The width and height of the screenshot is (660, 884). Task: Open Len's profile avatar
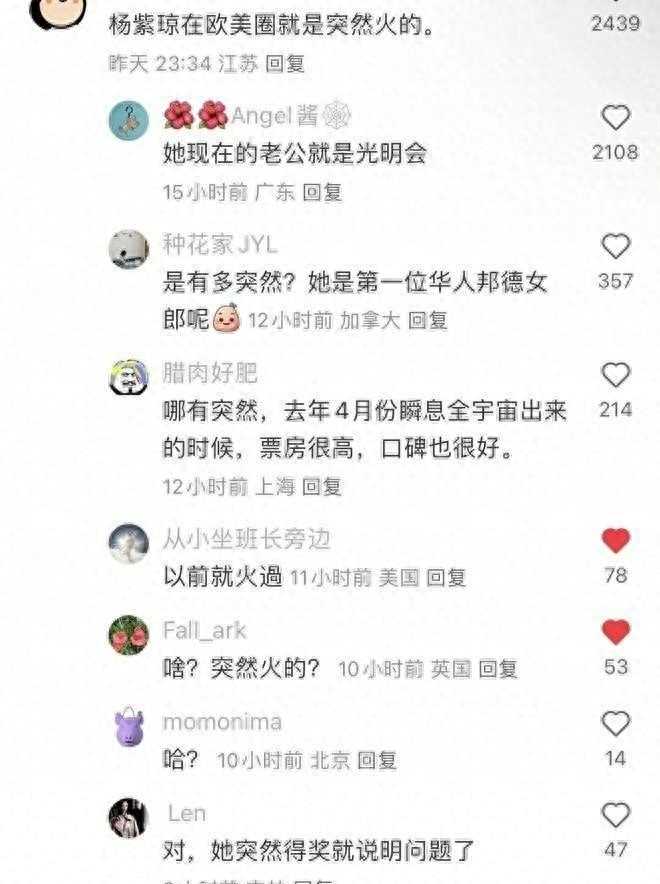point(129,817)
